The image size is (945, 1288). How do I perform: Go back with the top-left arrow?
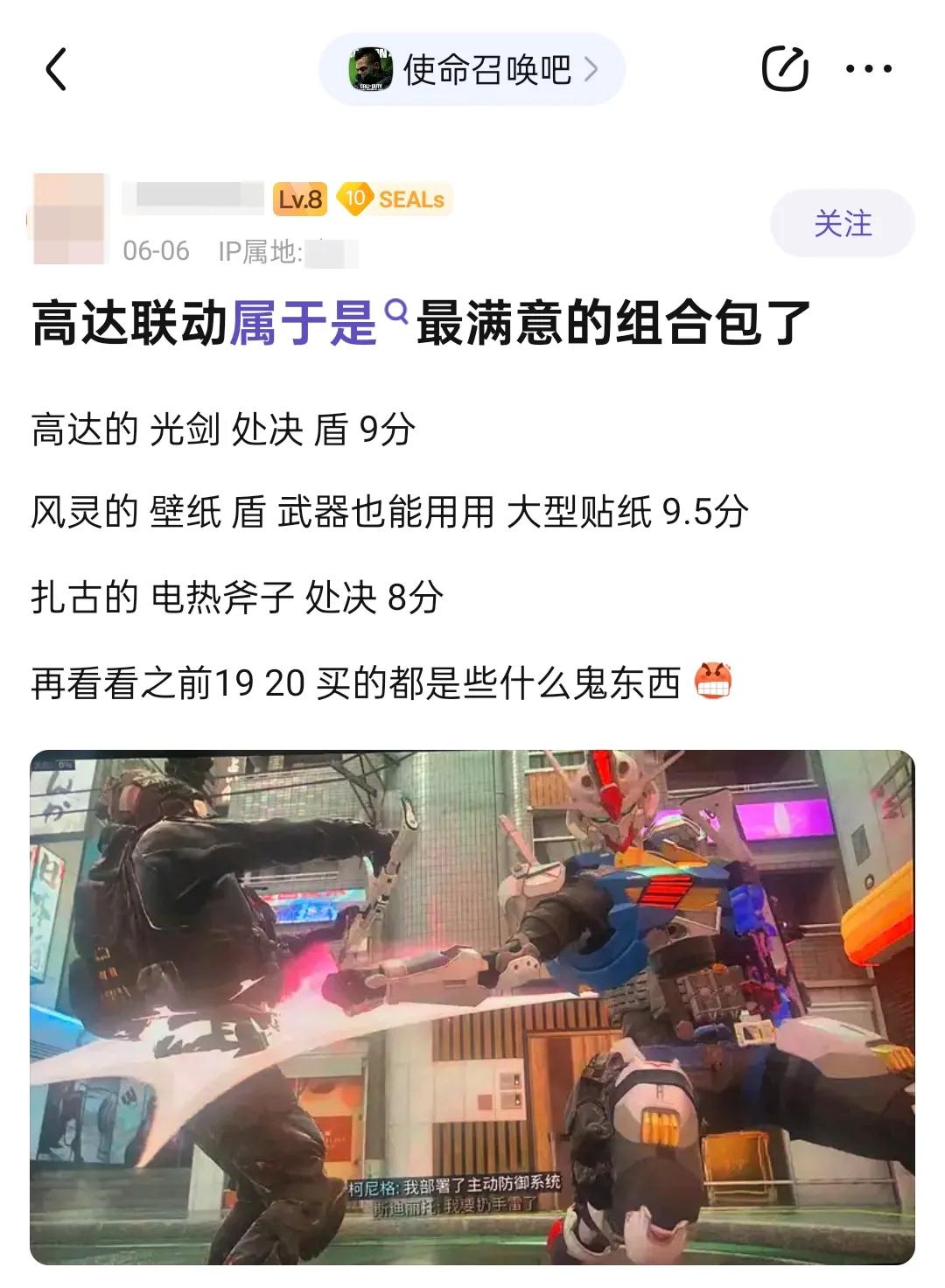(x=56, y=69)
